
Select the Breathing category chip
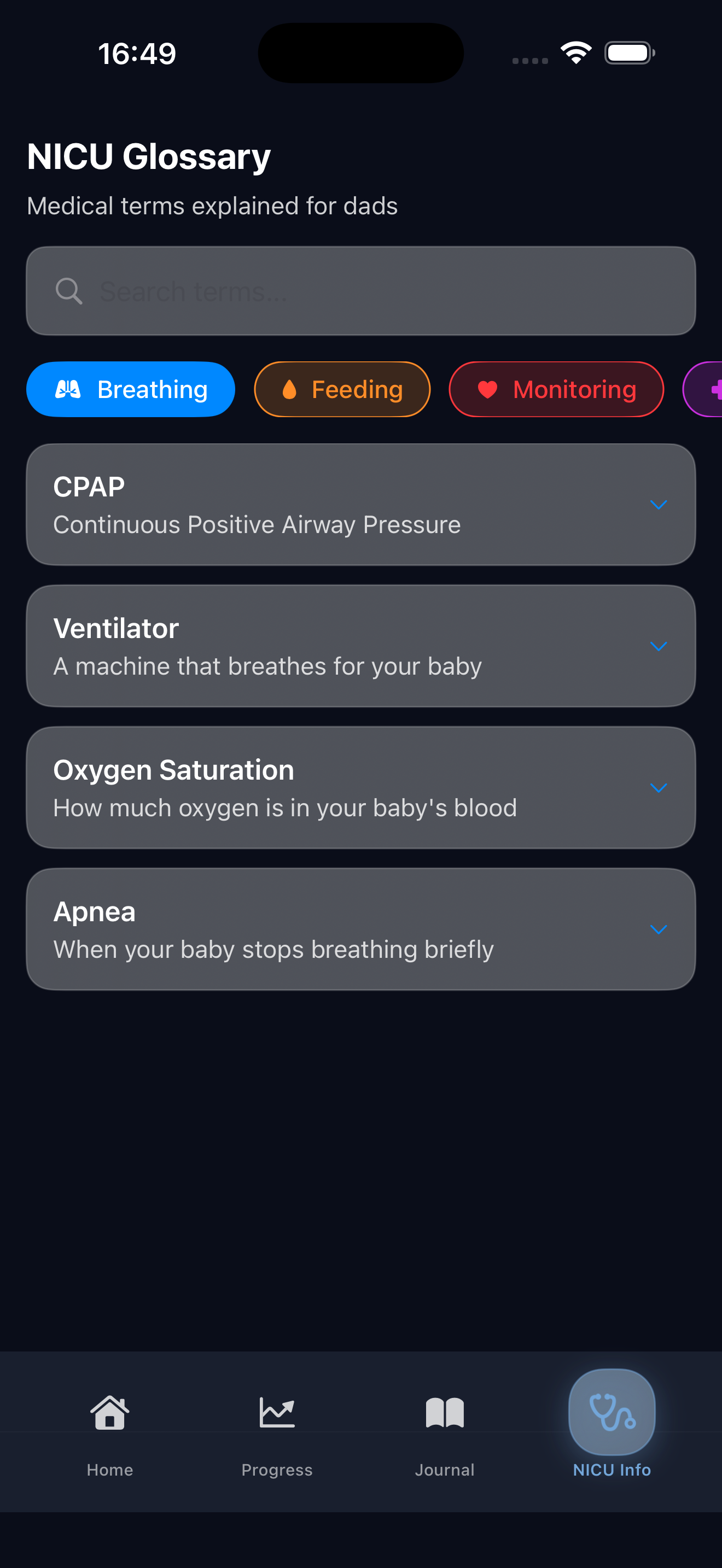pyautogui.click(x=130, y=390)
